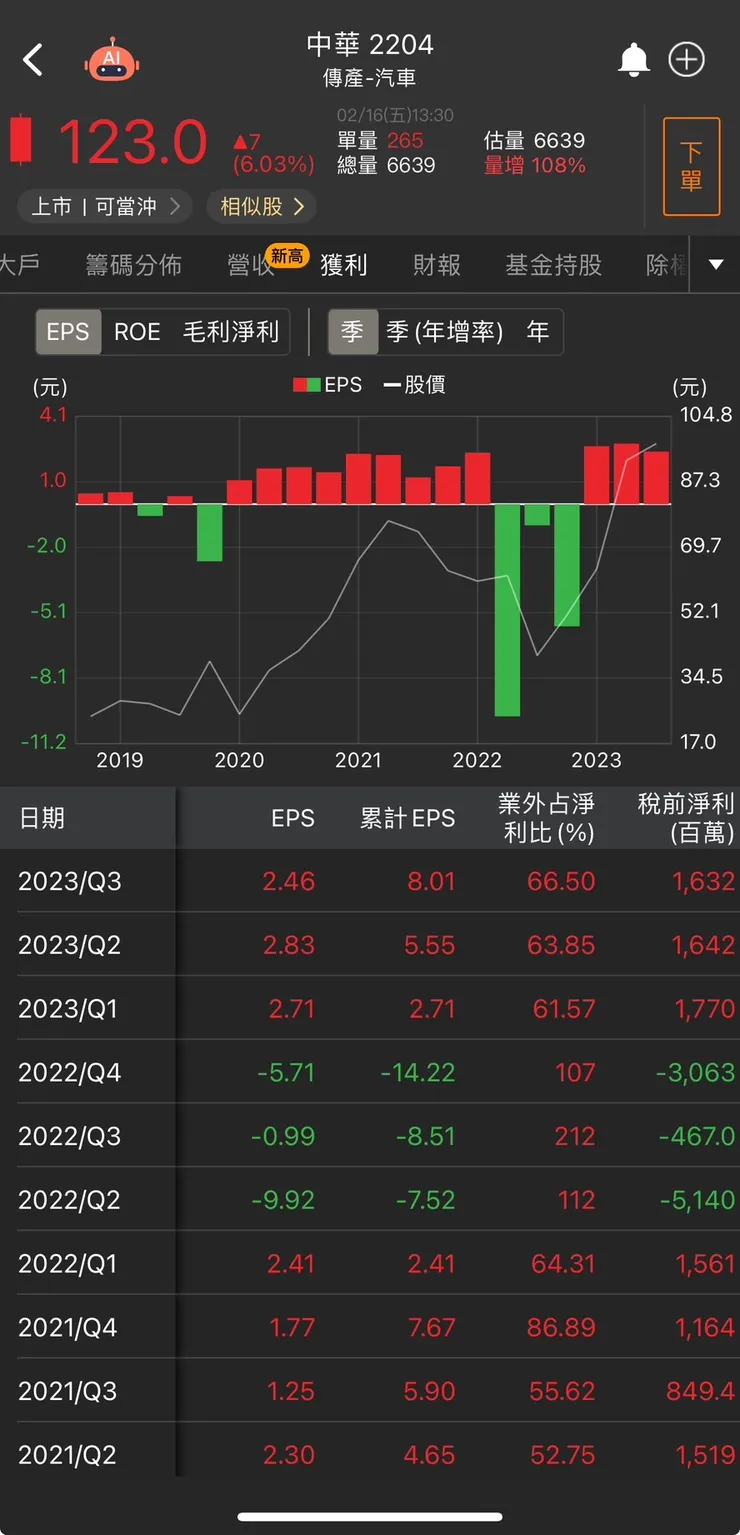Open the price alert bell
Viewport: 740px width, 1535px height.
tap(633, 60)
